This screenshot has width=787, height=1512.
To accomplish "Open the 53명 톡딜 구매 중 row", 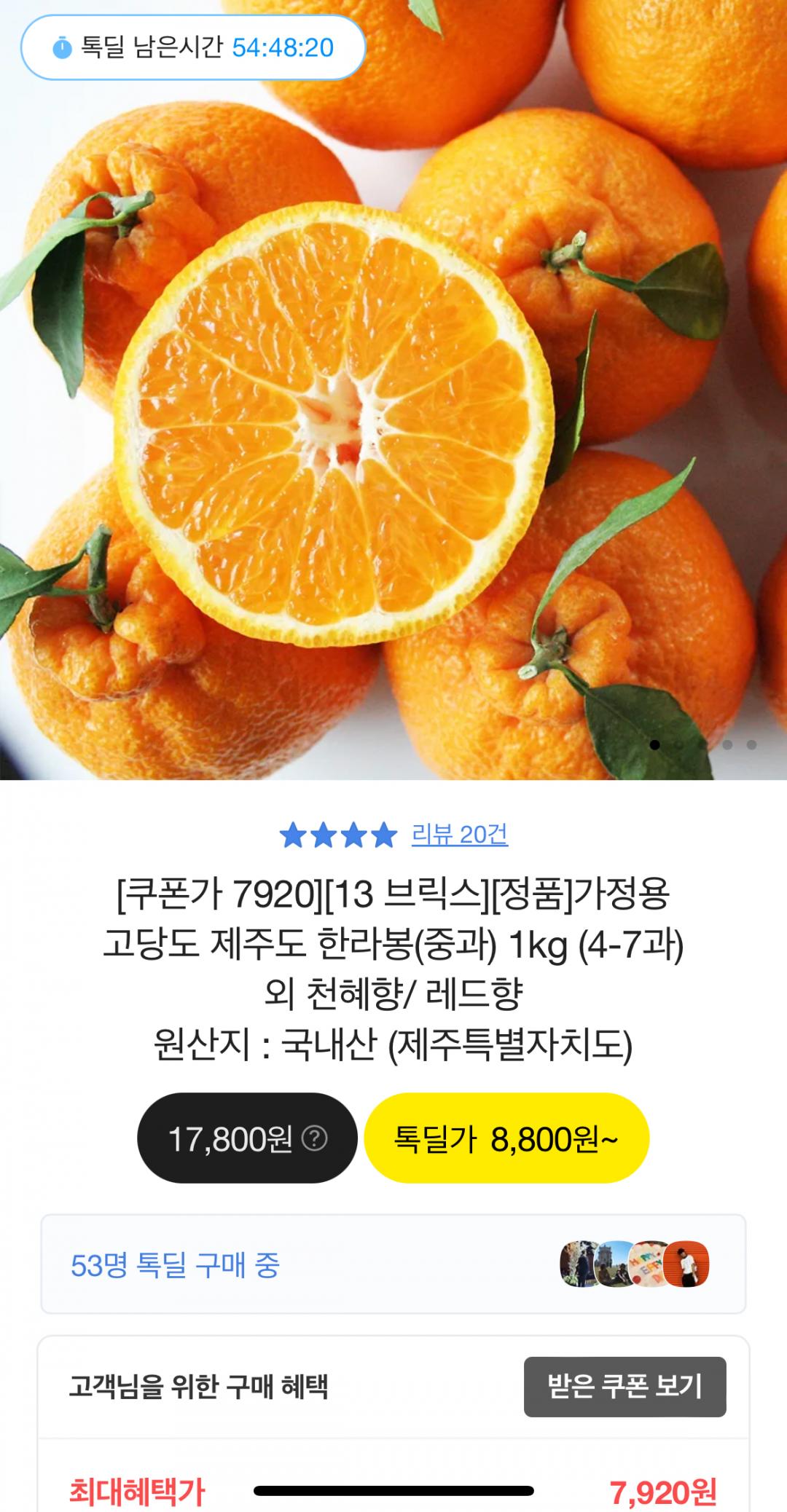I will tap(393, 1265).
